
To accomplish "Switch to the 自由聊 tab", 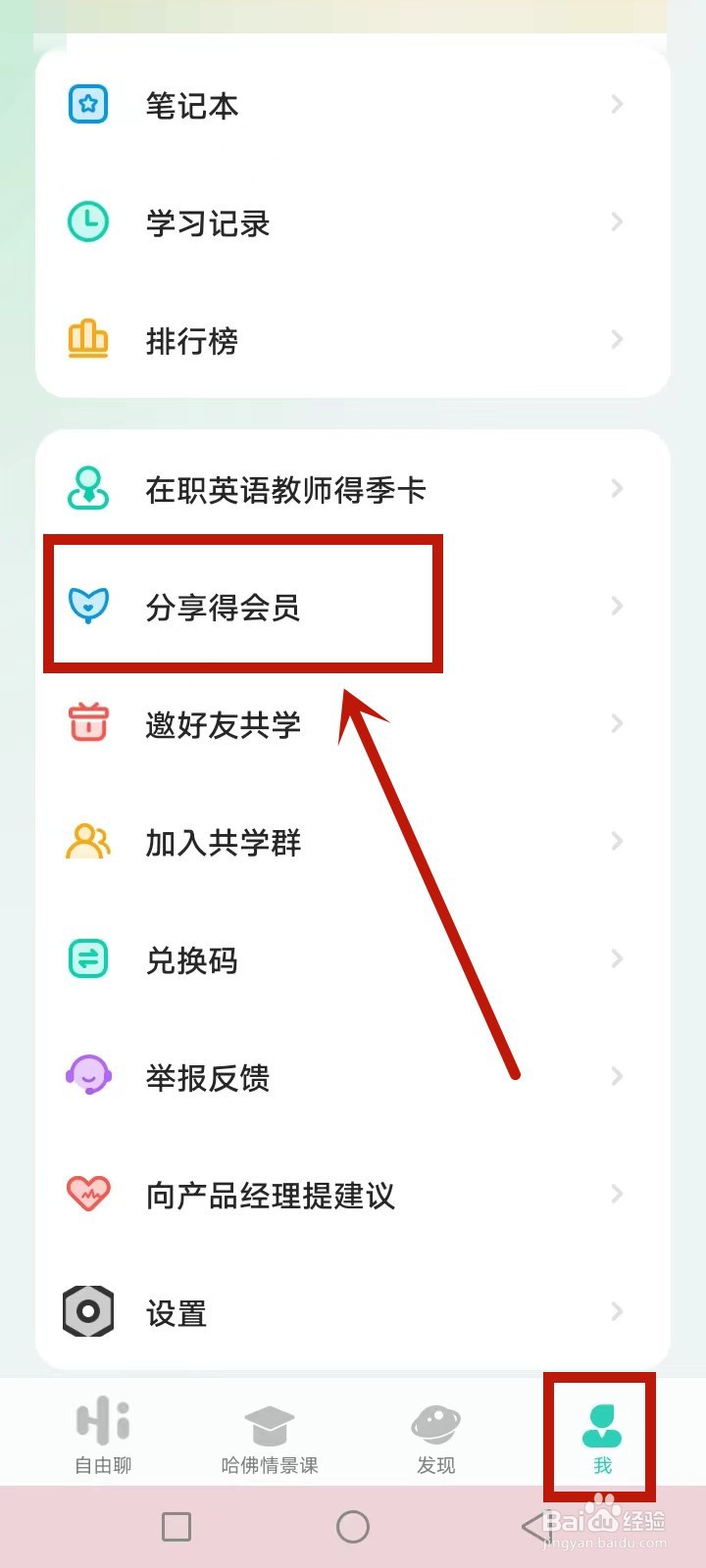I will [x=101, y=1434].
